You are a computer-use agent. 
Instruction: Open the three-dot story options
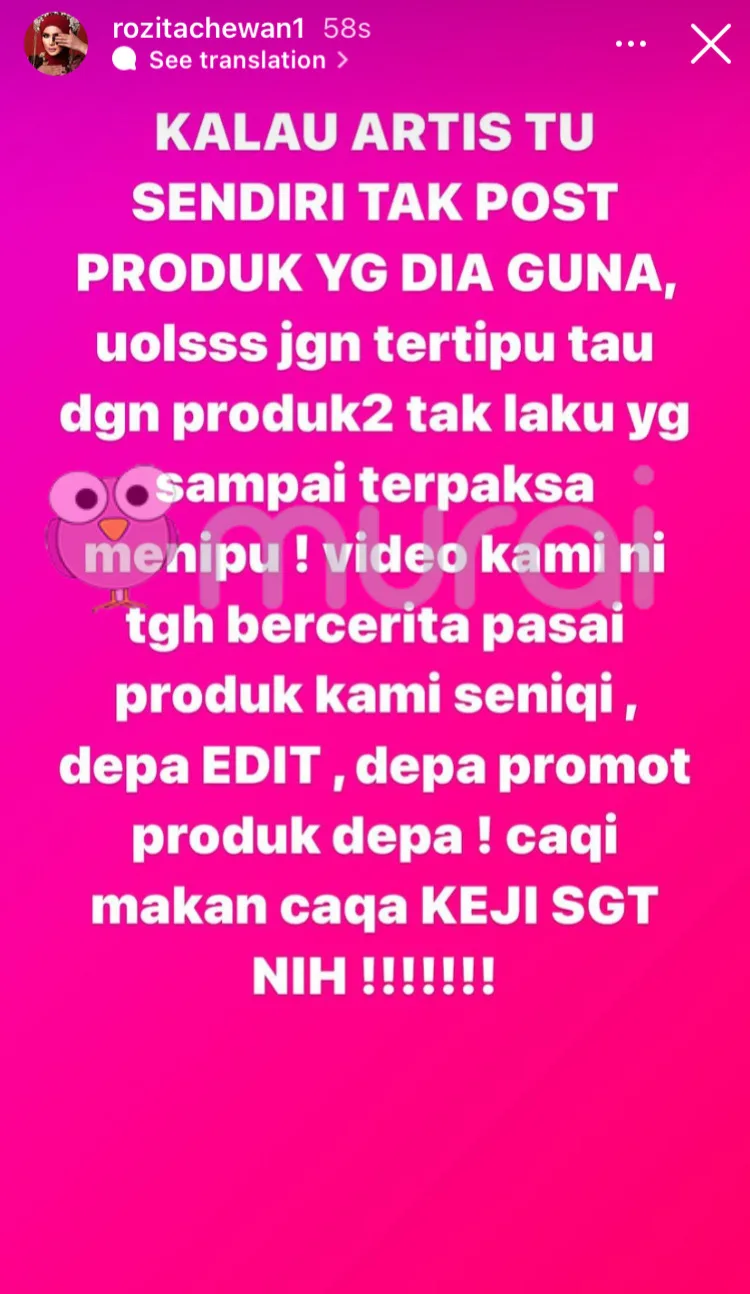(x=632, y=45)
